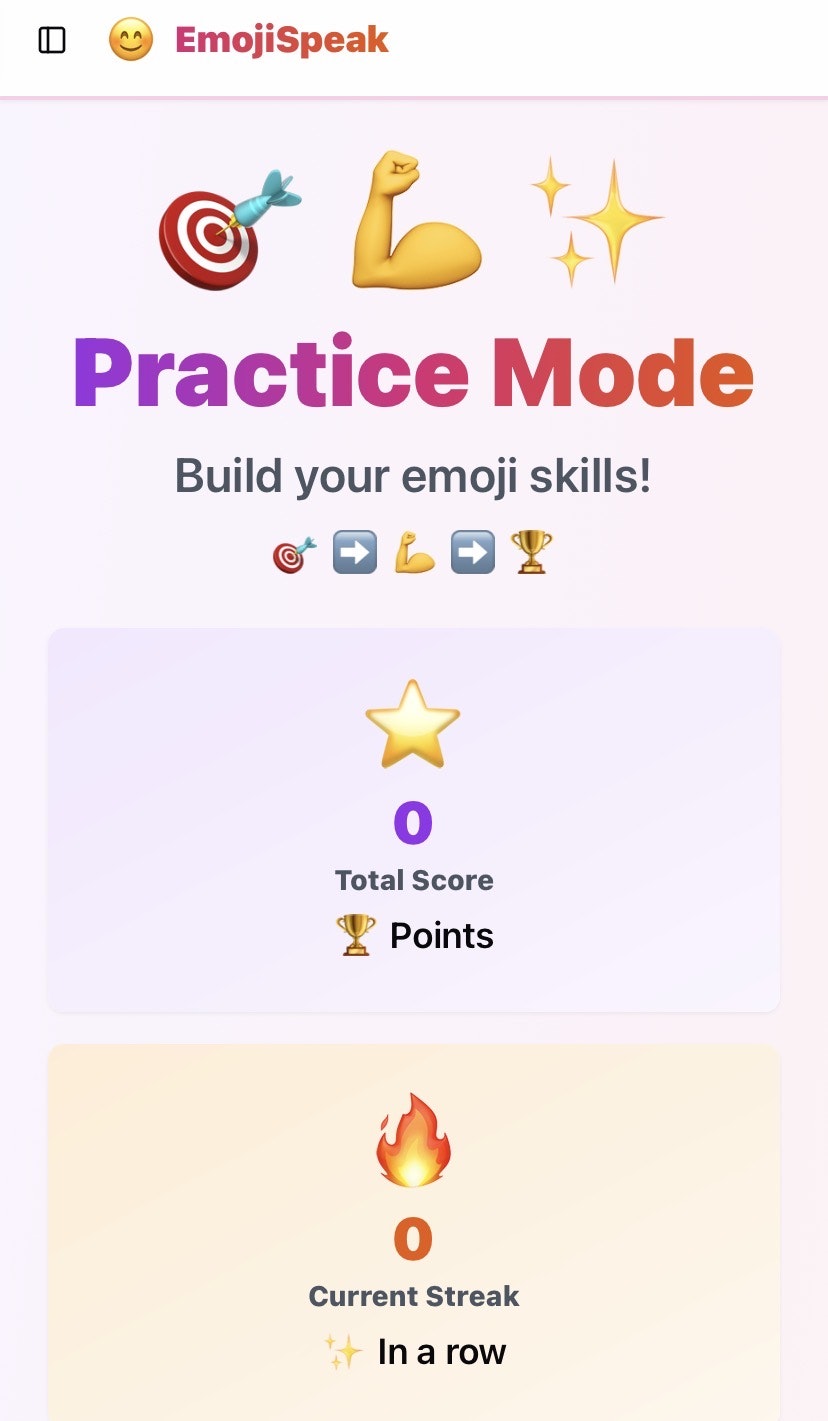Click the smiling face EmojiSpeak logo
This screenshot has width=828, height=1421.
[x=129, y=39]
